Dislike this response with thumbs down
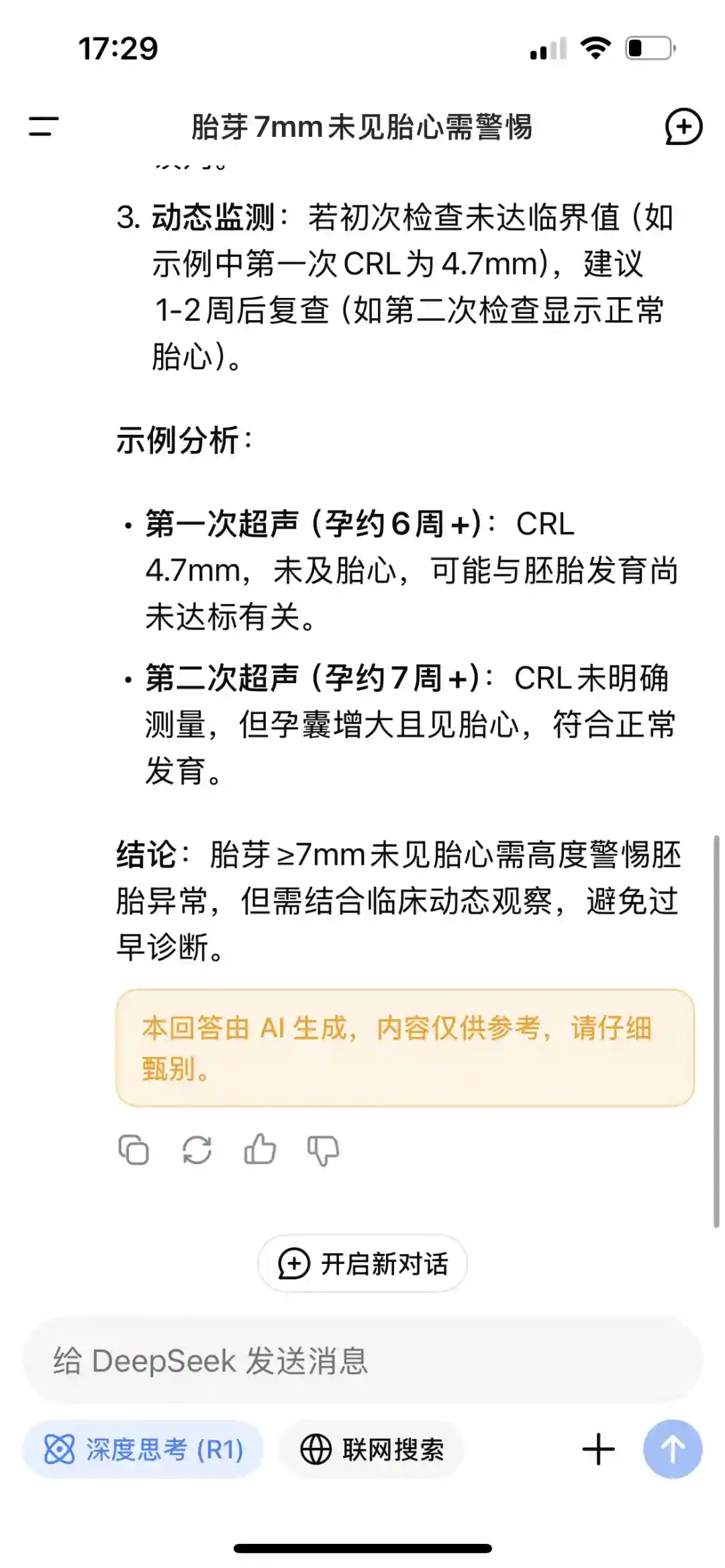 (x=323, y=1150)
